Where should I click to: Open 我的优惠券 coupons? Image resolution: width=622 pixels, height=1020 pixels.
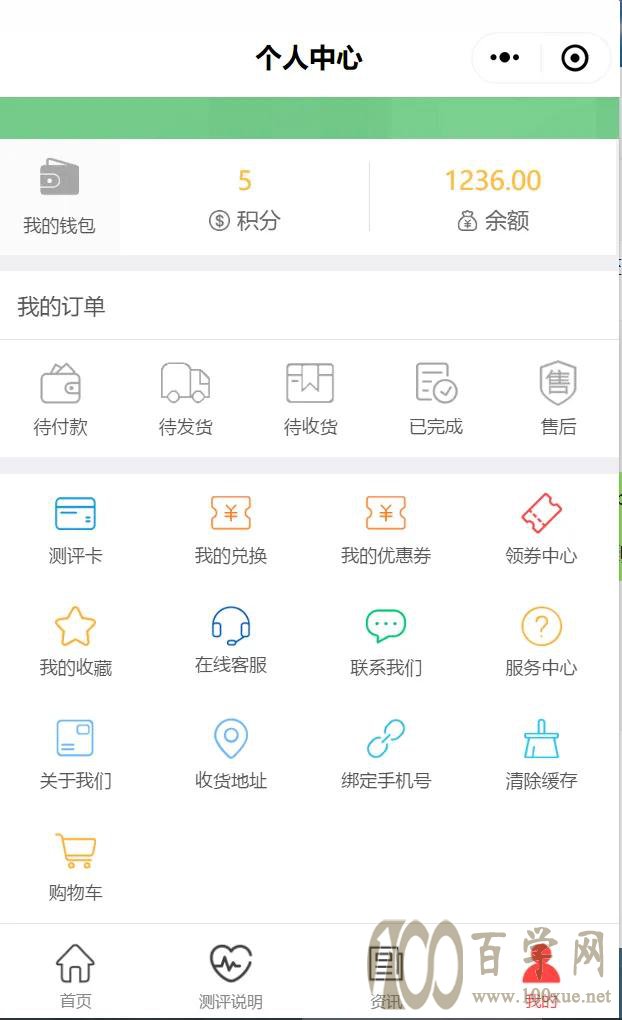click(x=386, y=530)
